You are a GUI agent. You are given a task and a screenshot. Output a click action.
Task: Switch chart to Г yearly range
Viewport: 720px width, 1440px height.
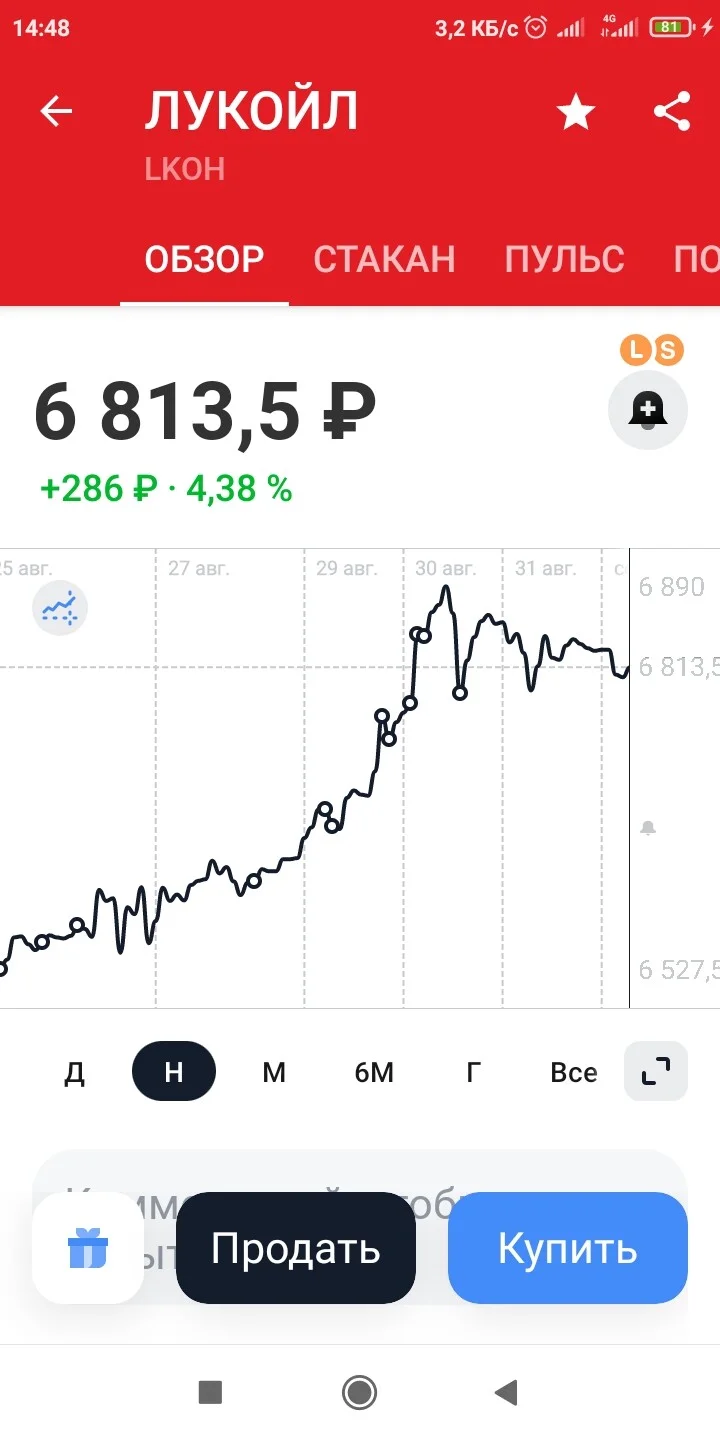pos(474,1072)
